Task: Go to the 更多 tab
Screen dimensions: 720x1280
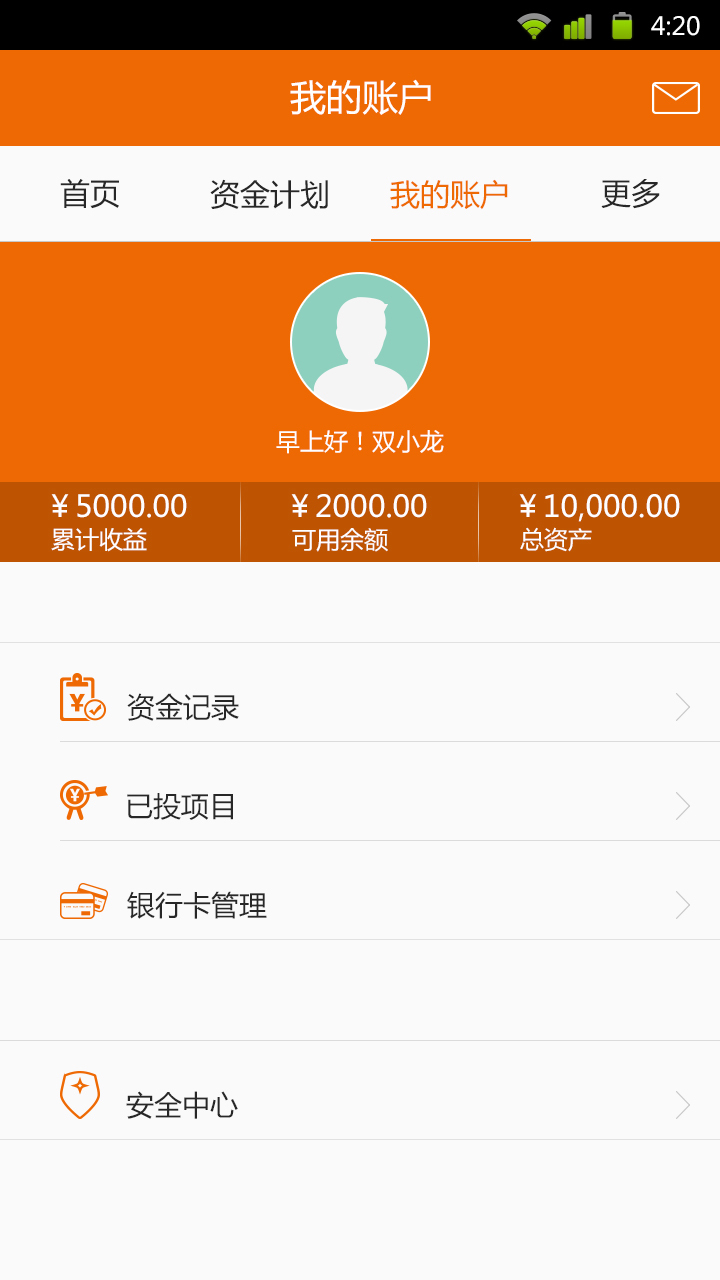Action: (x=630, y=194)
